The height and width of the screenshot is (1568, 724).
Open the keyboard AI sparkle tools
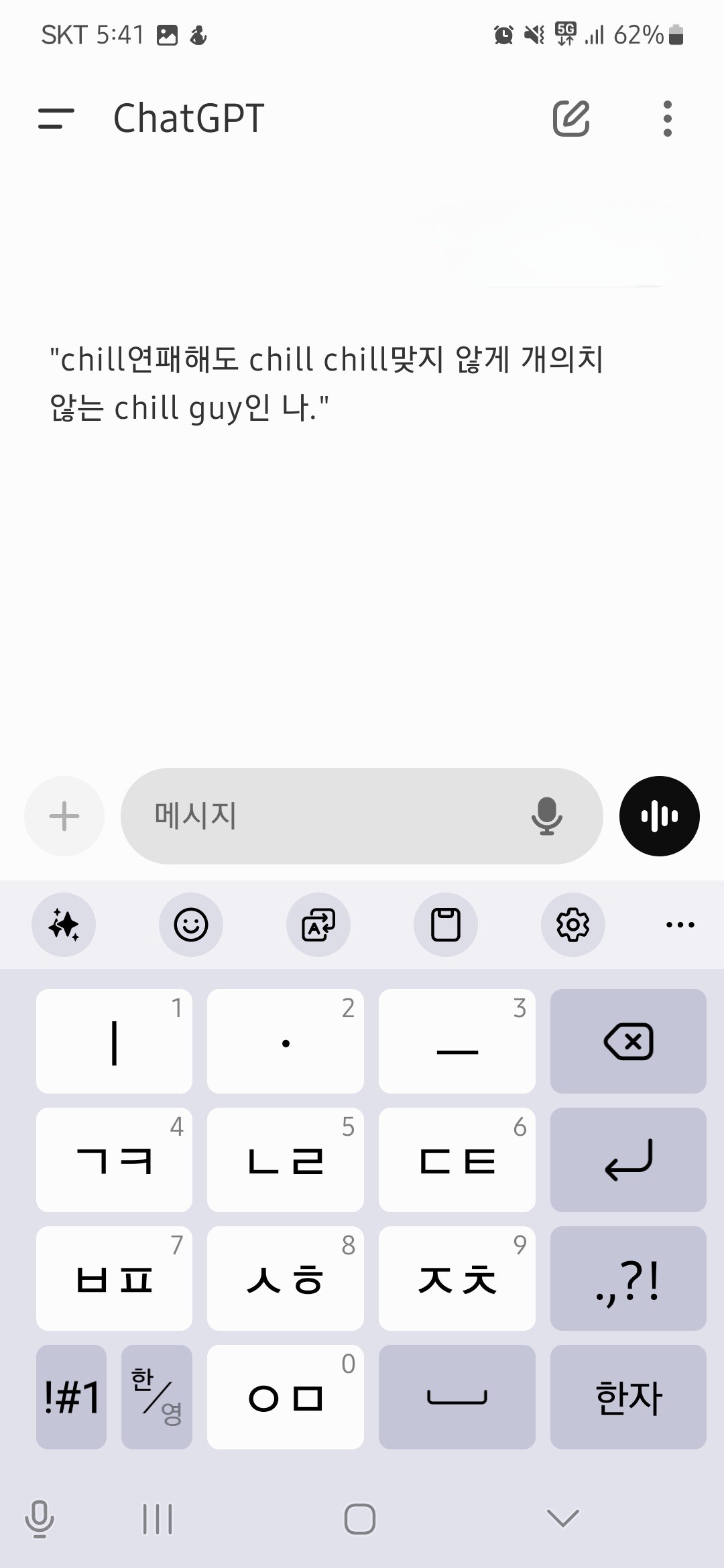64,925
